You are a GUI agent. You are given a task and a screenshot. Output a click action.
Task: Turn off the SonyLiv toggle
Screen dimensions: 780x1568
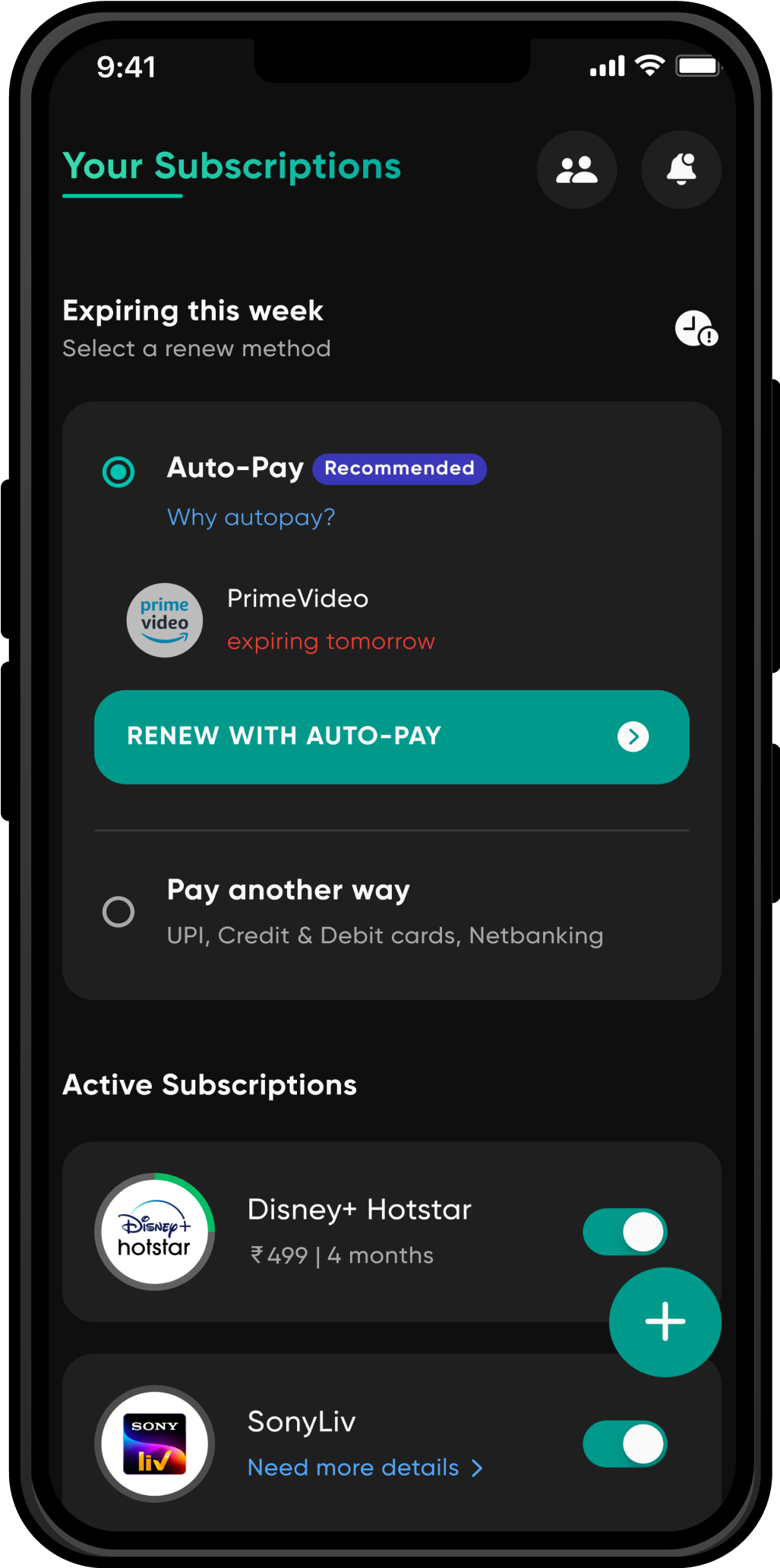pyautogui.click(x=624, y=1442)
